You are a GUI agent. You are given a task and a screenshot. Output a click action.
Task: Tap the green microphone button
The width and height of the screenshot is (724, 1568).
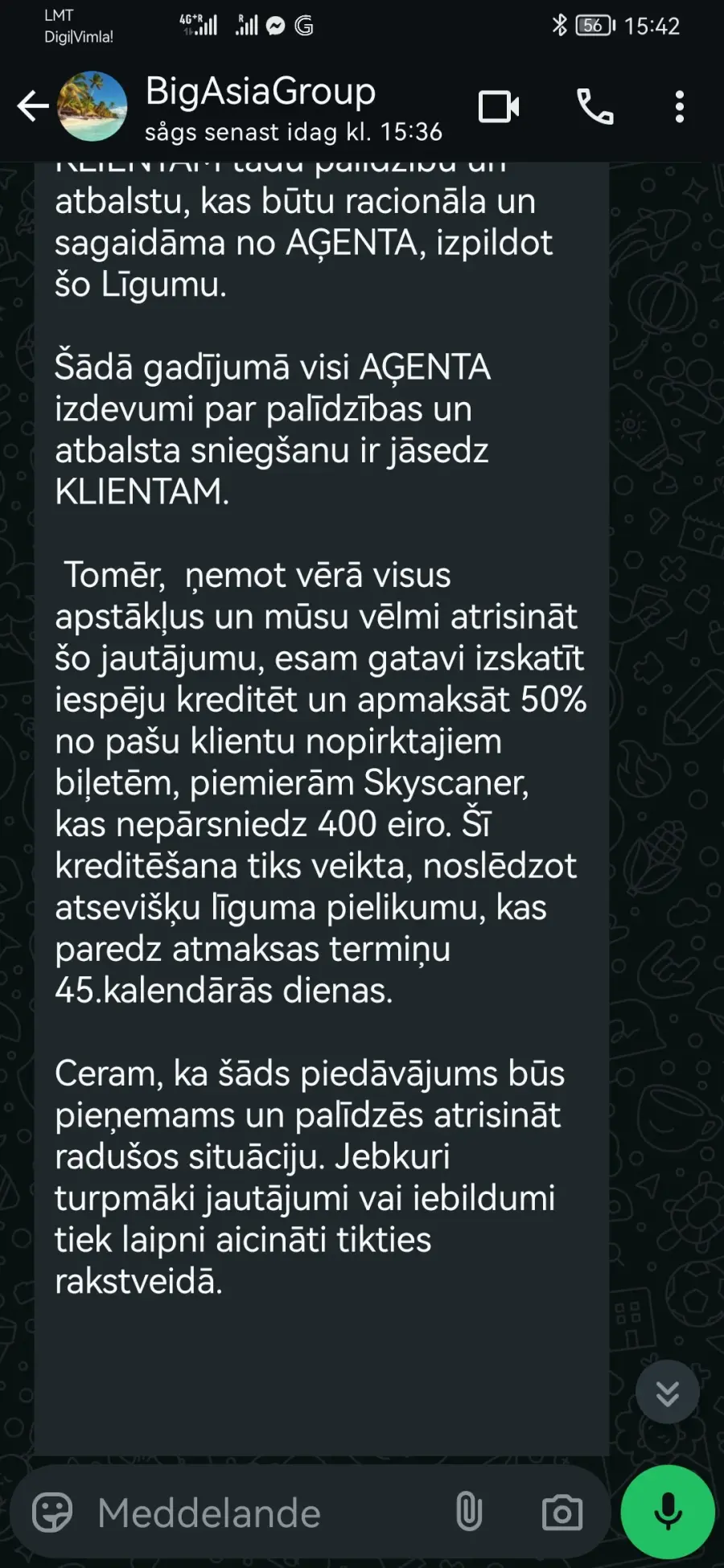(668, 1512)
